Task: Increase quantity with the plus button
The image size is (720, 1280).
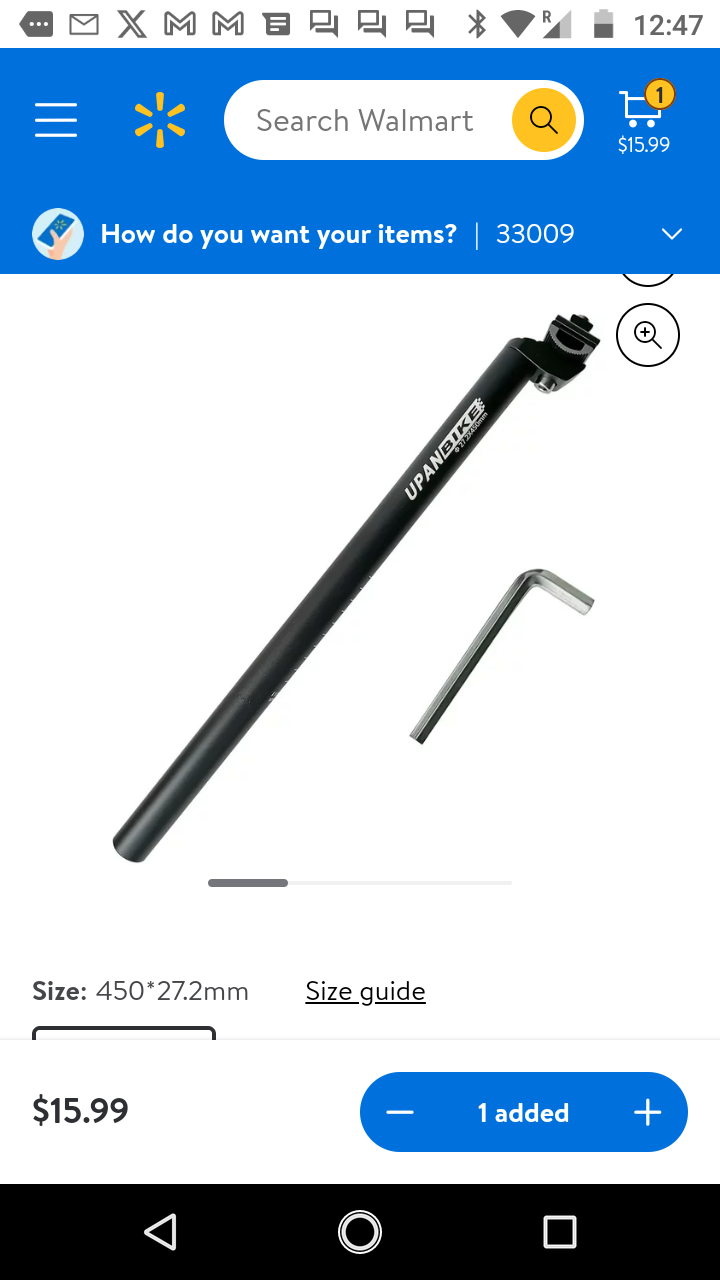Action: click(x=648, y=1112)
